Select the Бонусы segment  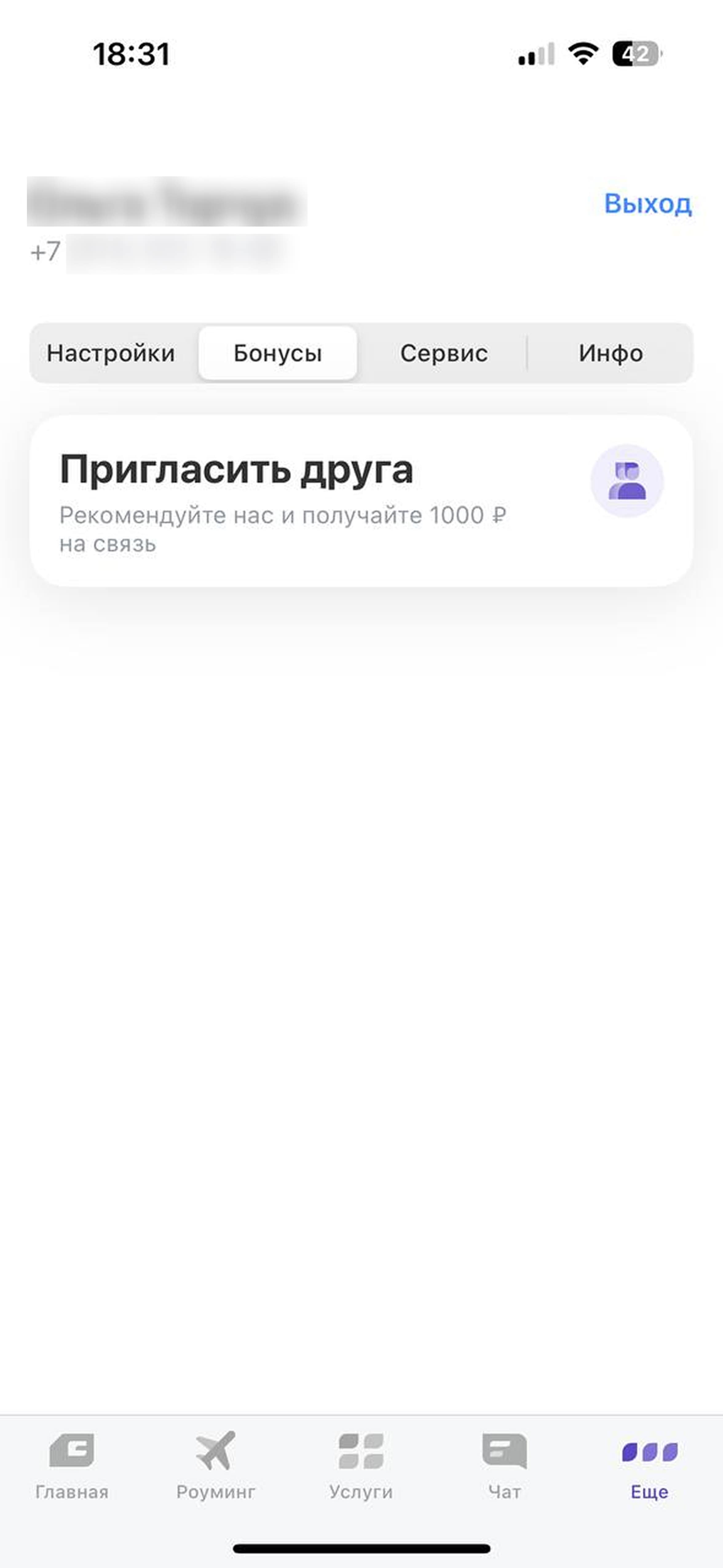(278, 353)
